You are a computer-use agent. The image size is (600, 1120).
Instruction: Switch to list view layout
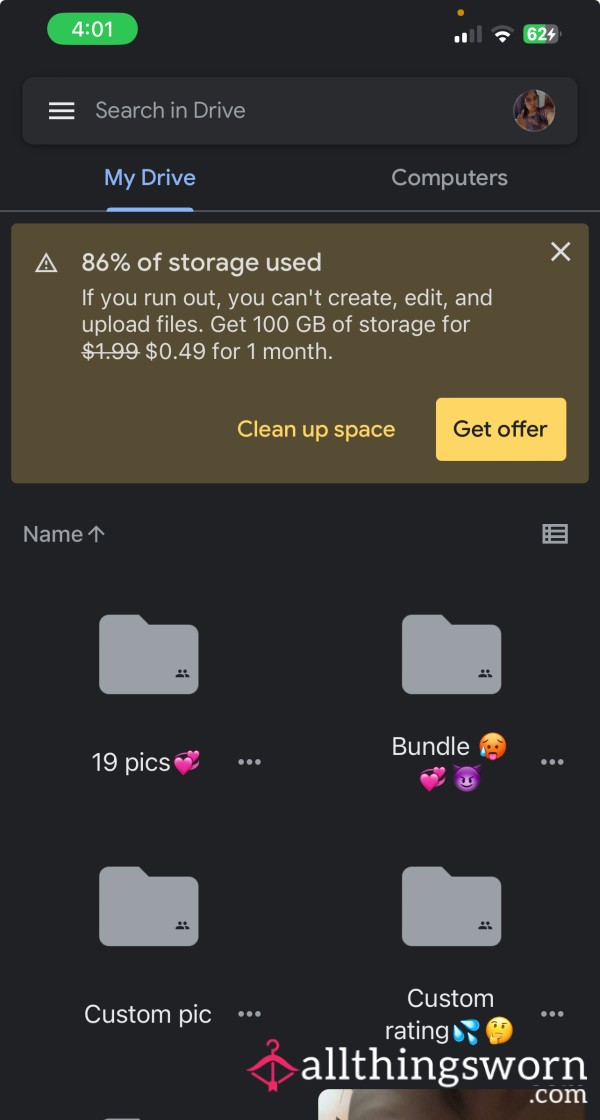pyautogui.click(x=555, y=534)
